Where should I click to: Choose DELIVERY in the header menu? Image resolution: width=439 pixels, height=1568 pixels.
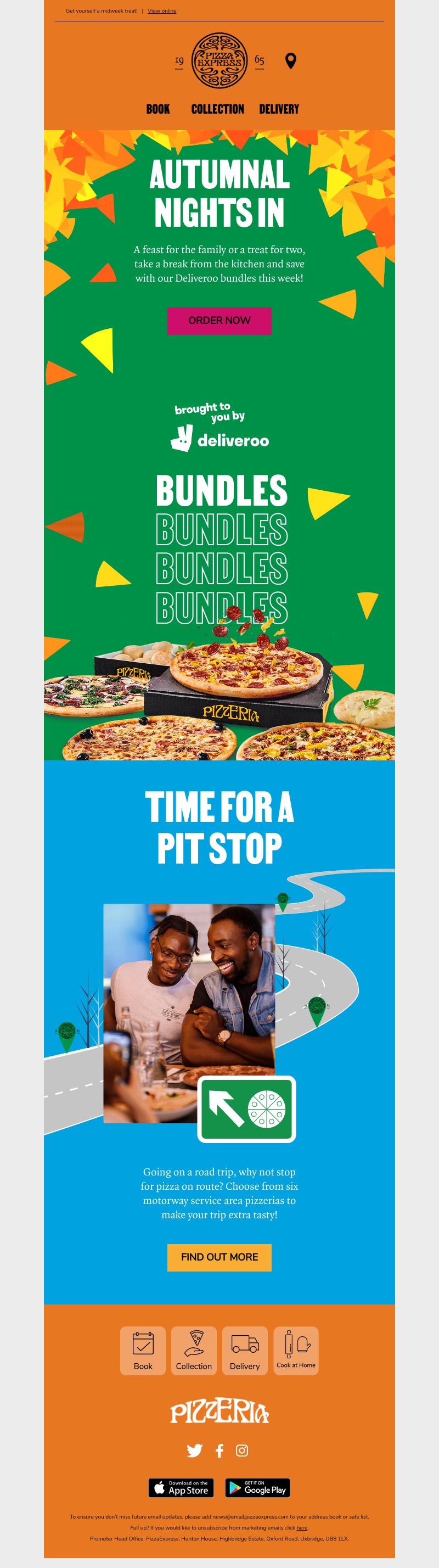point(279,110)
